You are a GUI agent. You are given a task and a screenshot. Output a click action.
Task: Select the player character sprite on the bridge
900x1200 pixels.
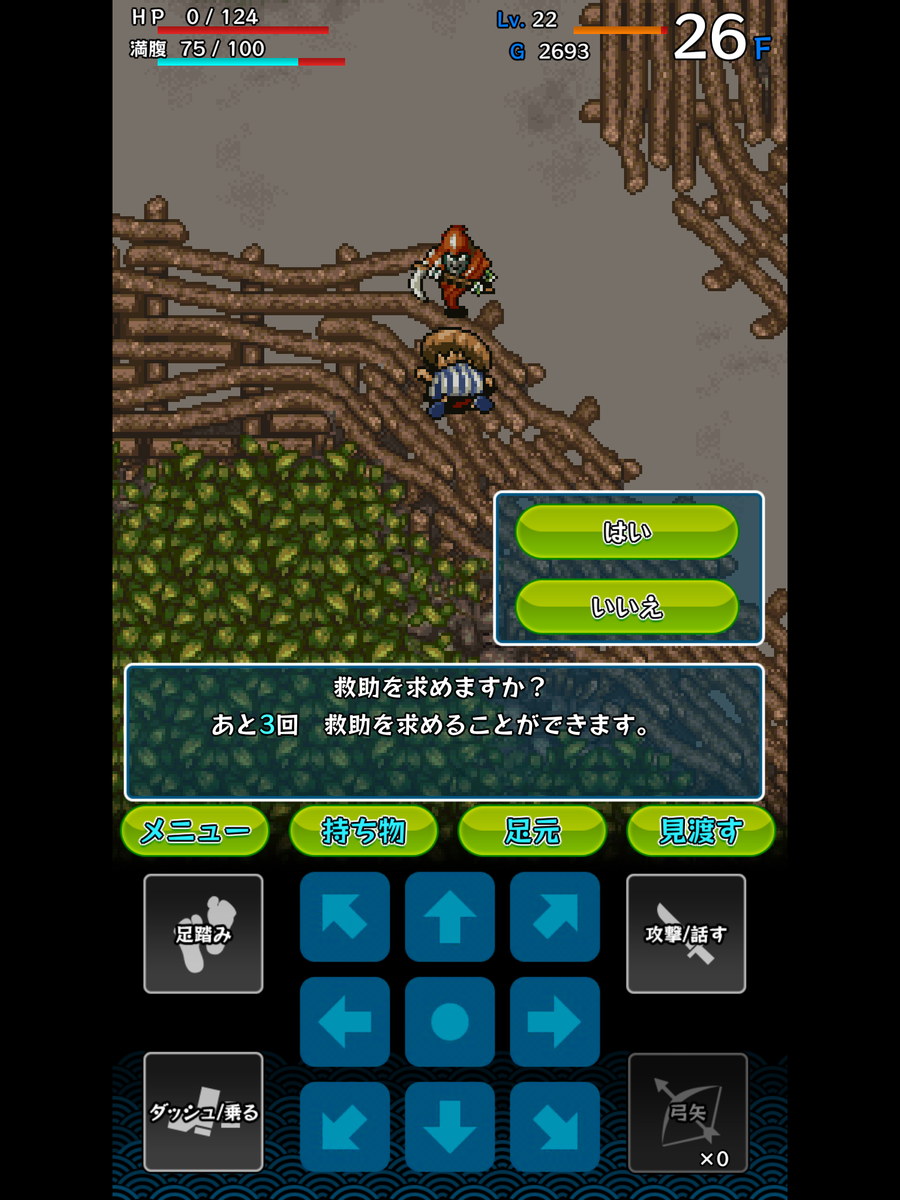[x=457, y=375]
